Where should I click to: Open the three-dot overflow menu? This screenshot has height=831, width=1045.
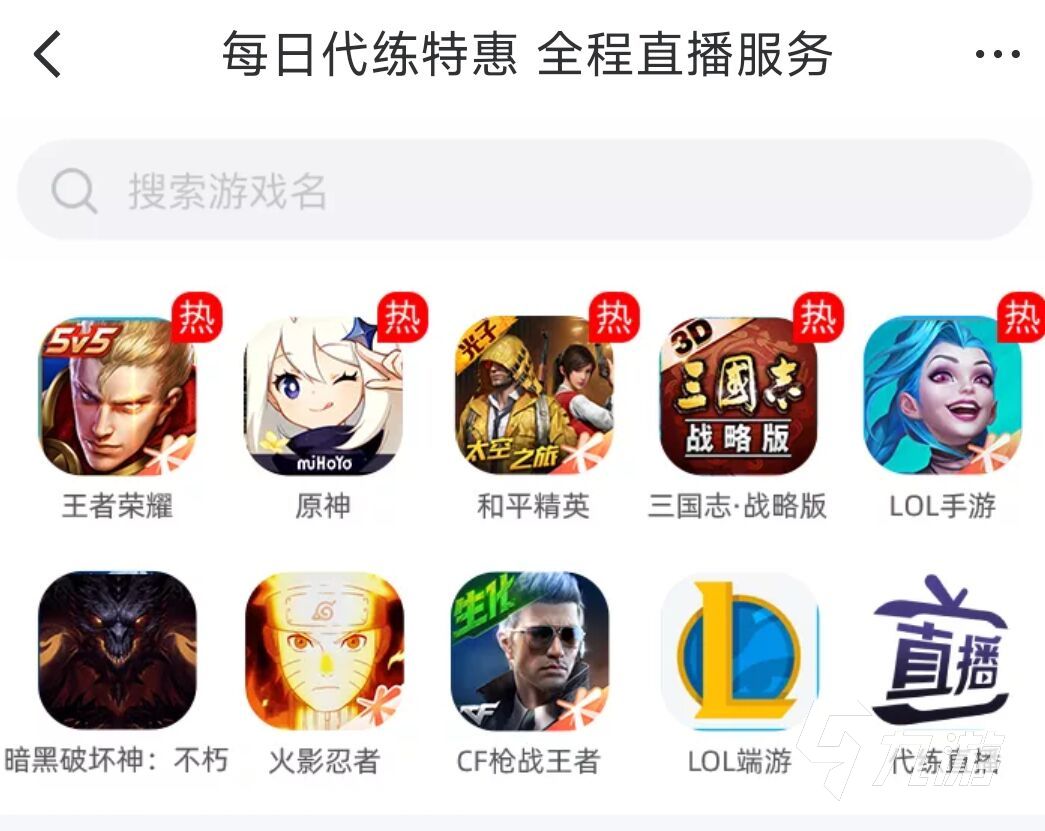(996, 54)
